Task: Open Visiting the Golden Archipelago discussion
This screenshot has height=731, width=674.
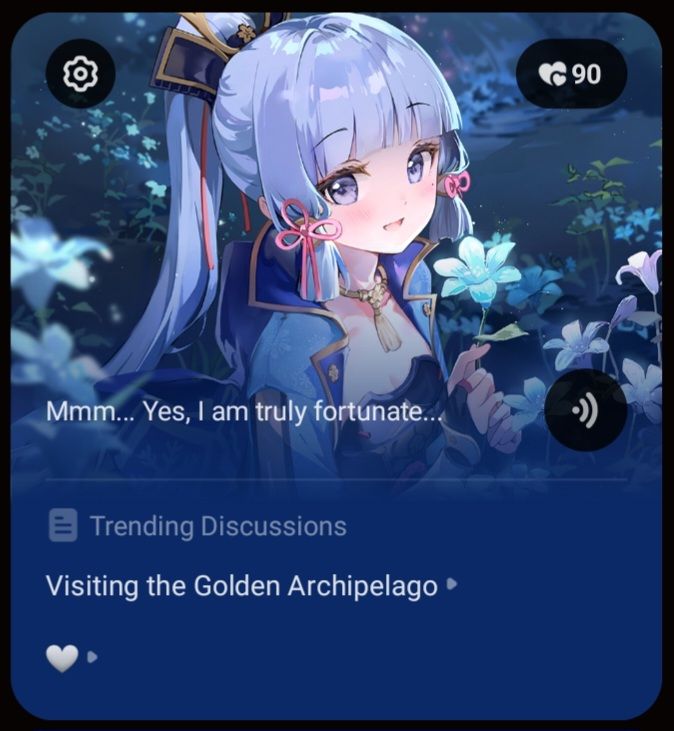Action: 242,585
